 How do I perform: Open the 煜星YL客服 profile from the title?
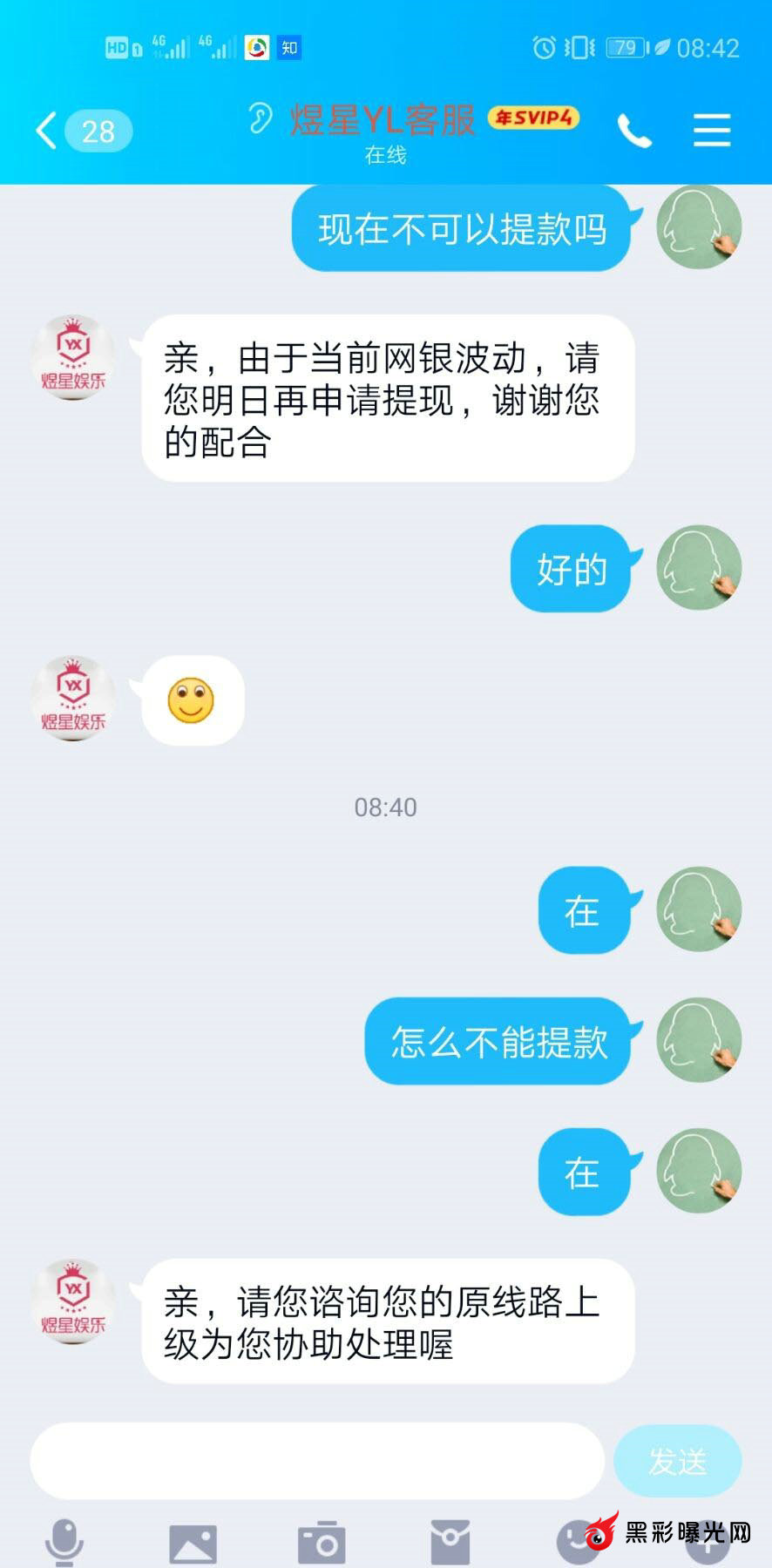pos(383,120)
